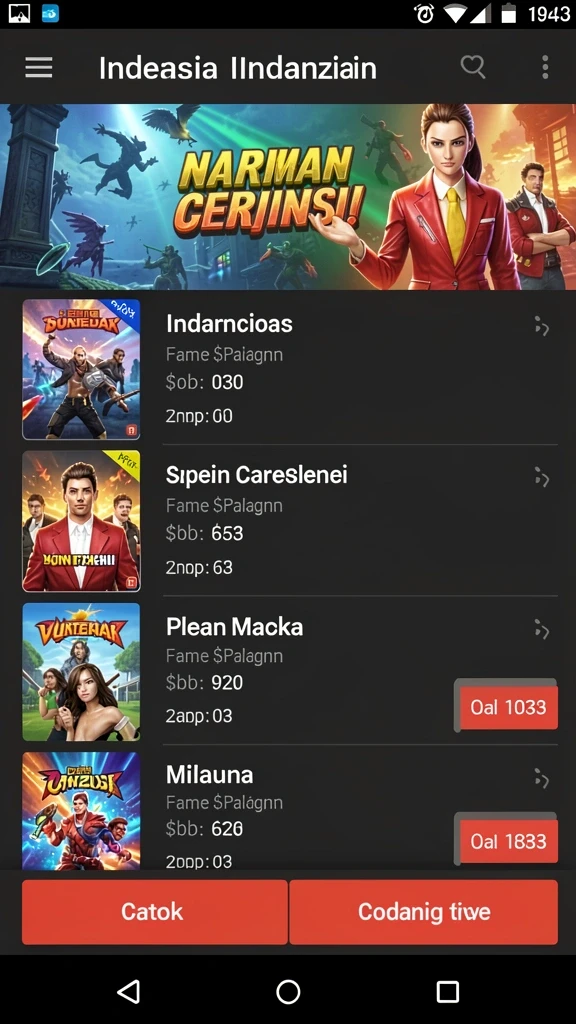The height and width of the screenshot is (1024, 576).
Task: Open the hamburger drawer menu
Action: point(39,67)
